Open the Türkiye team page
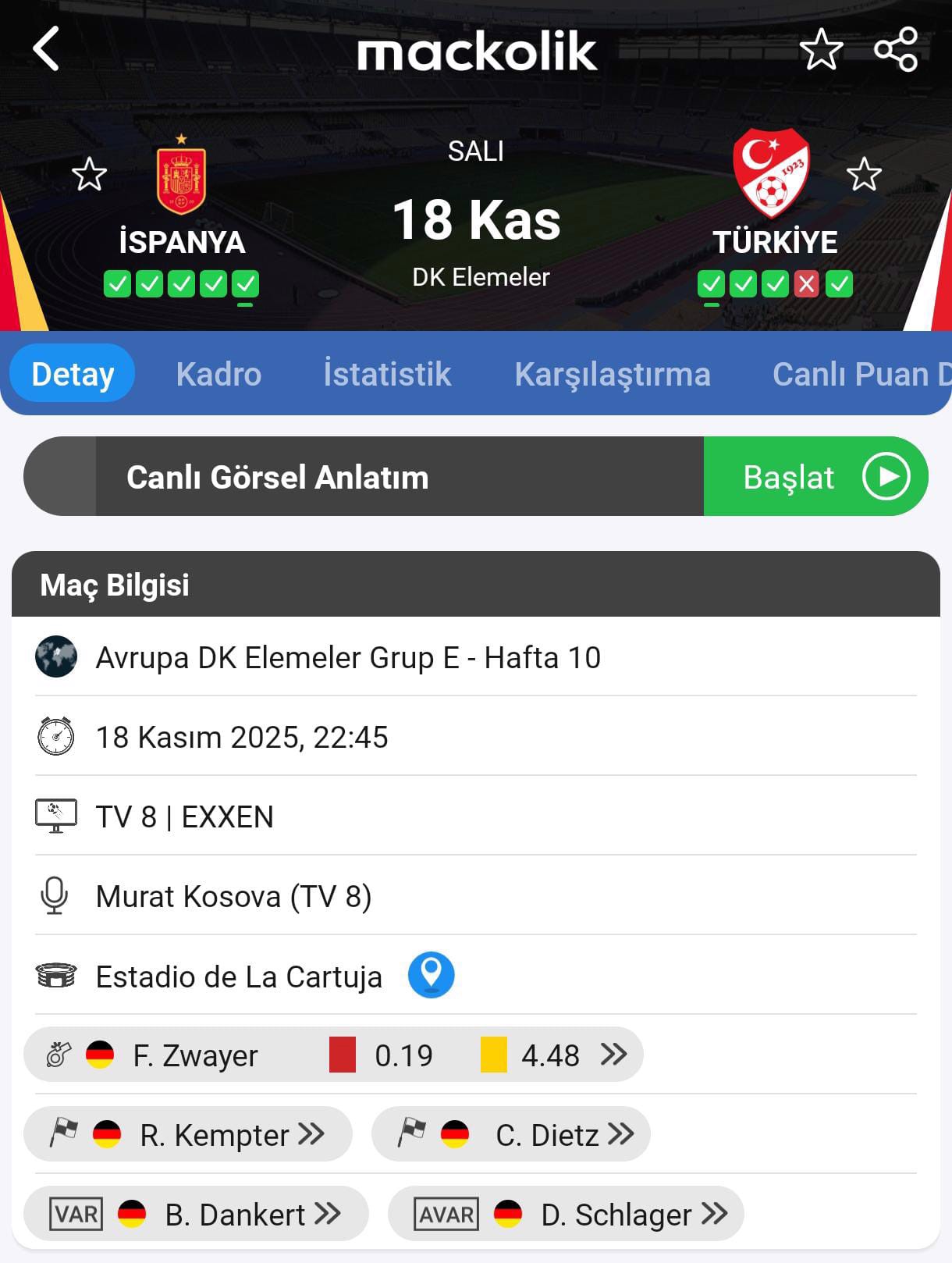This screenshot has width=952, height=1263. (x=773, y=195)
